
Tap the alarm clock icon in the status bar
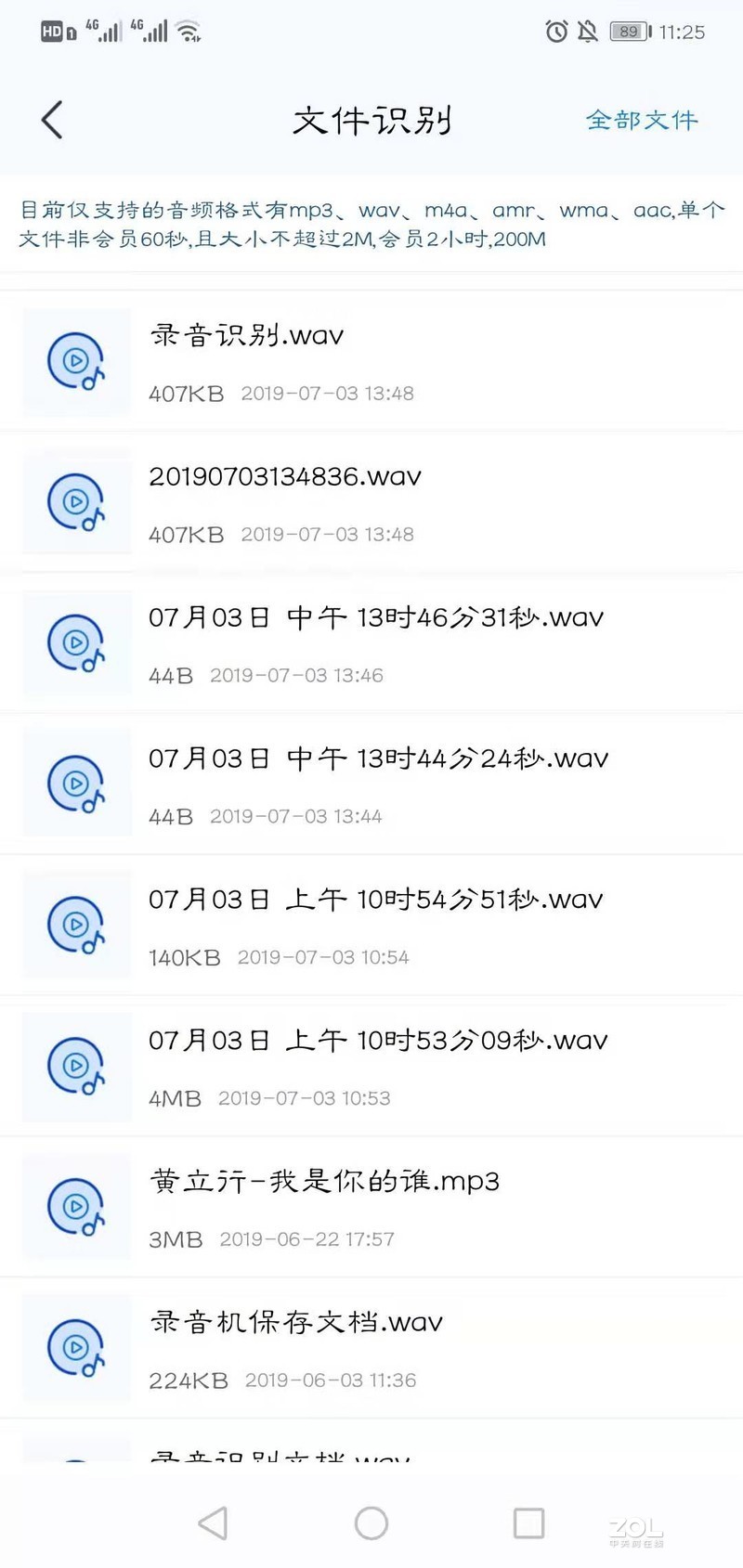pos(555,31)
